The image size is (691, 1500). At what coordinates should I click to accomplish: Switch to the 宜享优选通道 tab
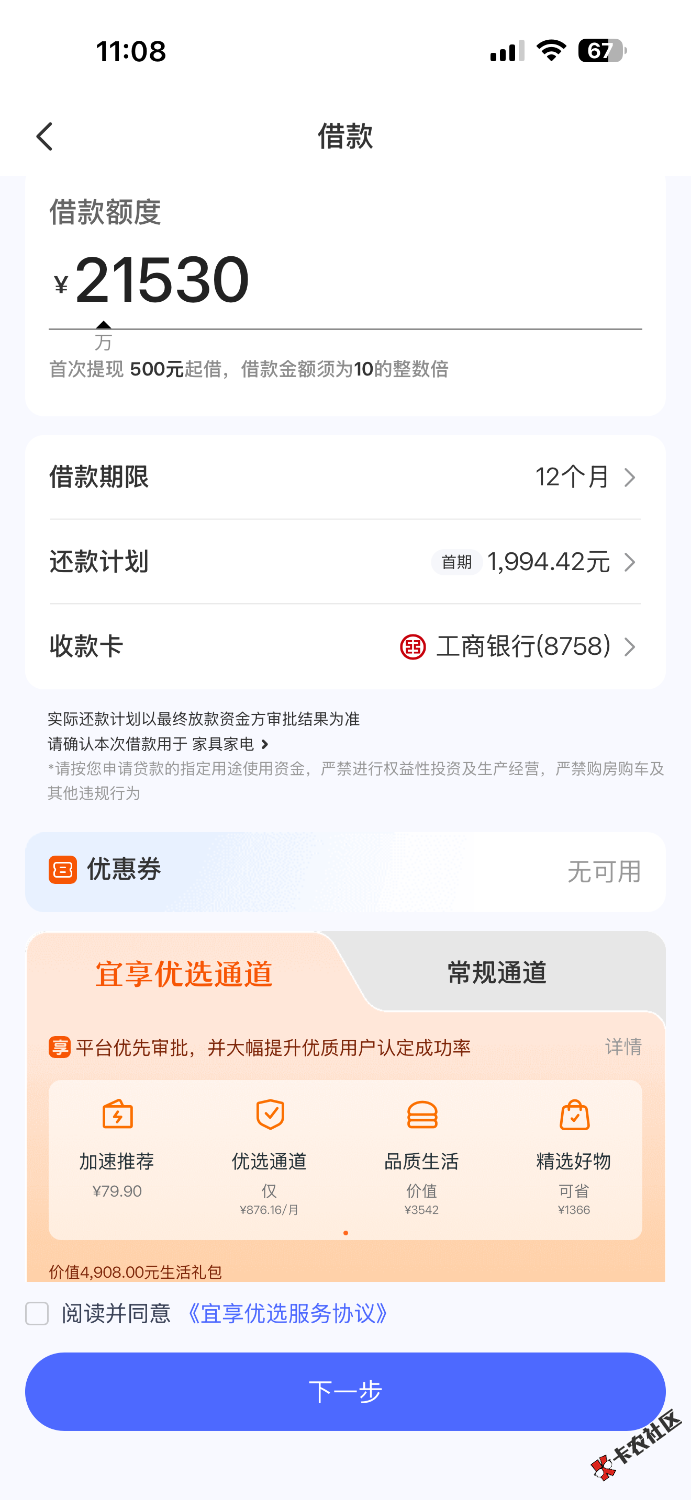click(184, 973)
